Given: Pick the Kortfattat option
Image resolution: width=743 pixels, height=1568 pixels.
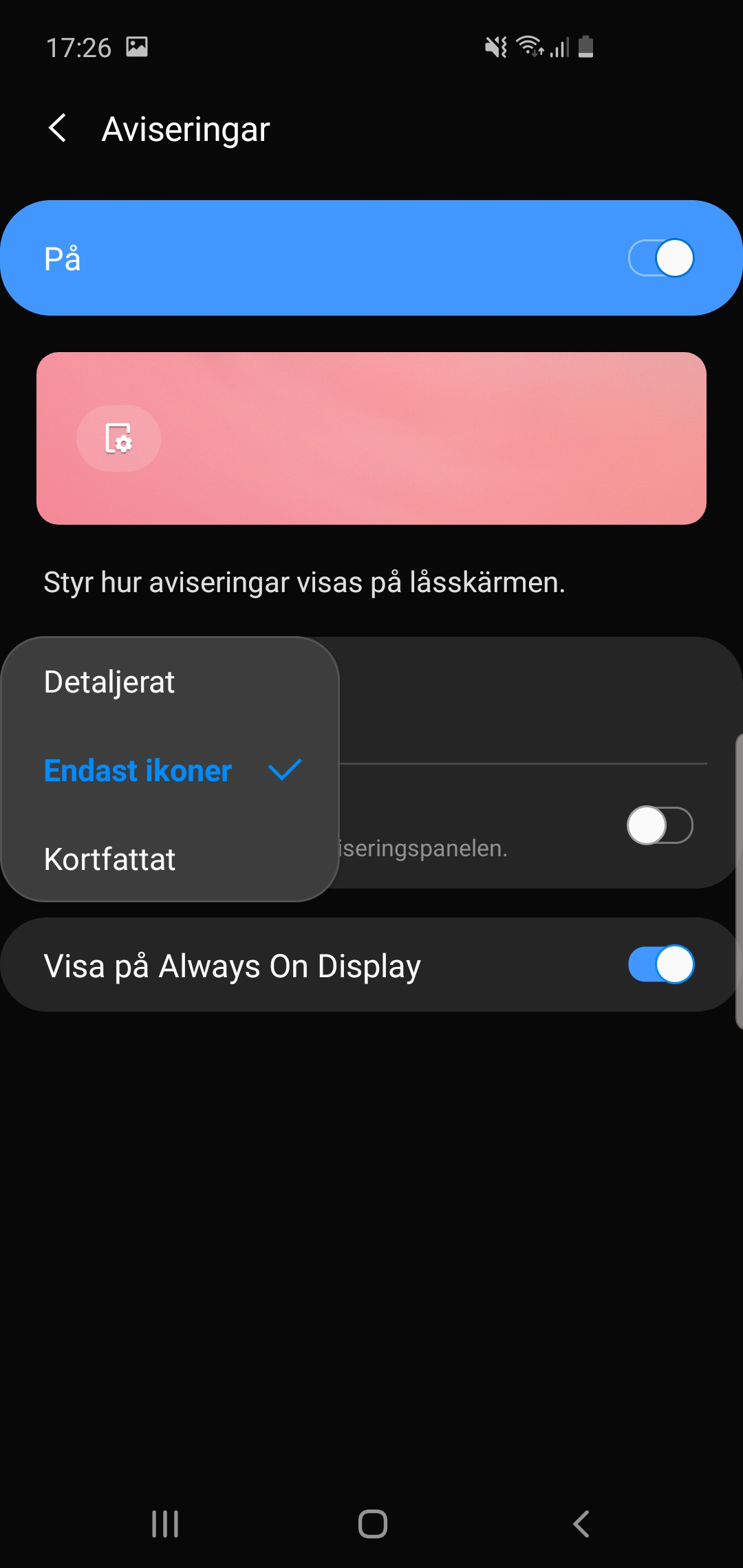Looking at the screenshot, I should pos(110,859).
